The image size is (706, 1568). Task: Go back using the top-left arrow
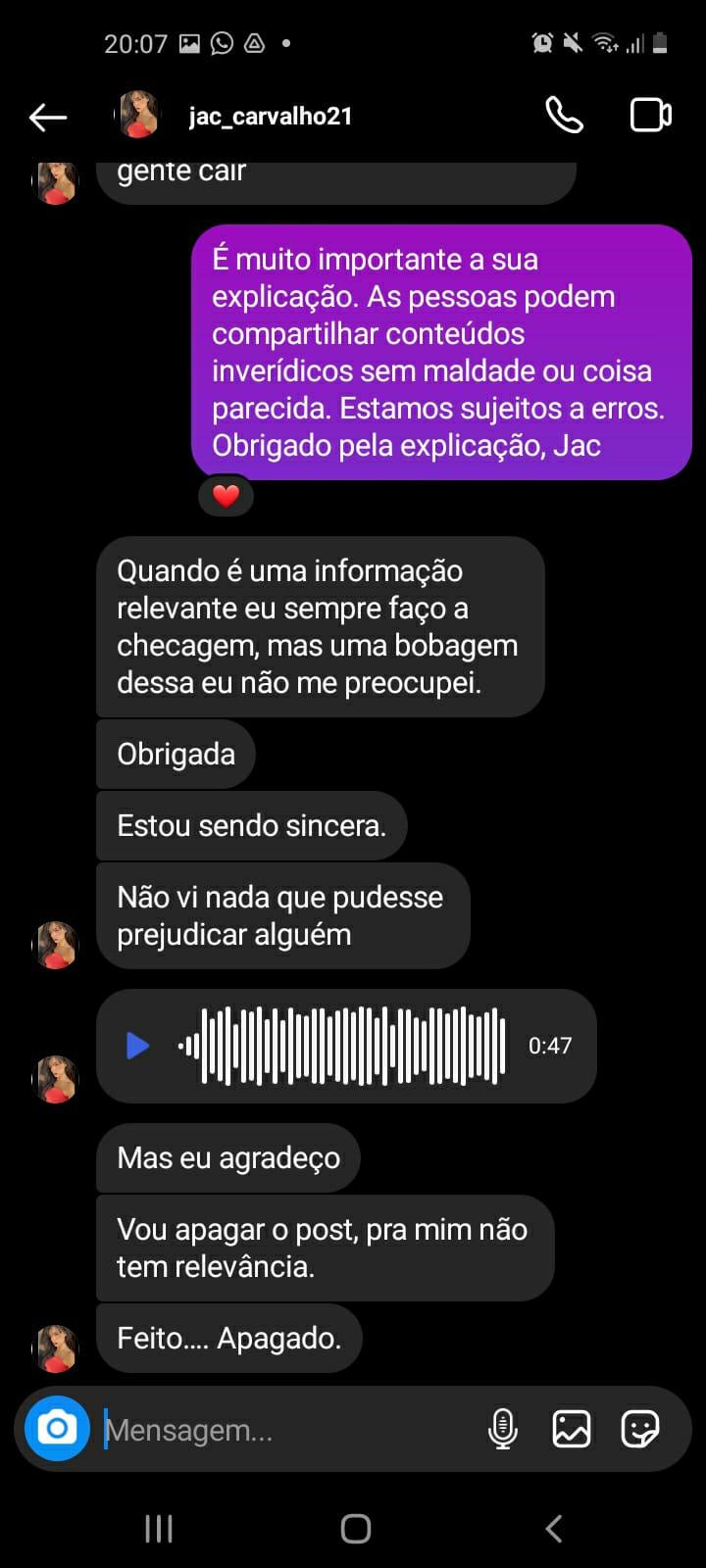pyautogui.click(x=47, y=118)
